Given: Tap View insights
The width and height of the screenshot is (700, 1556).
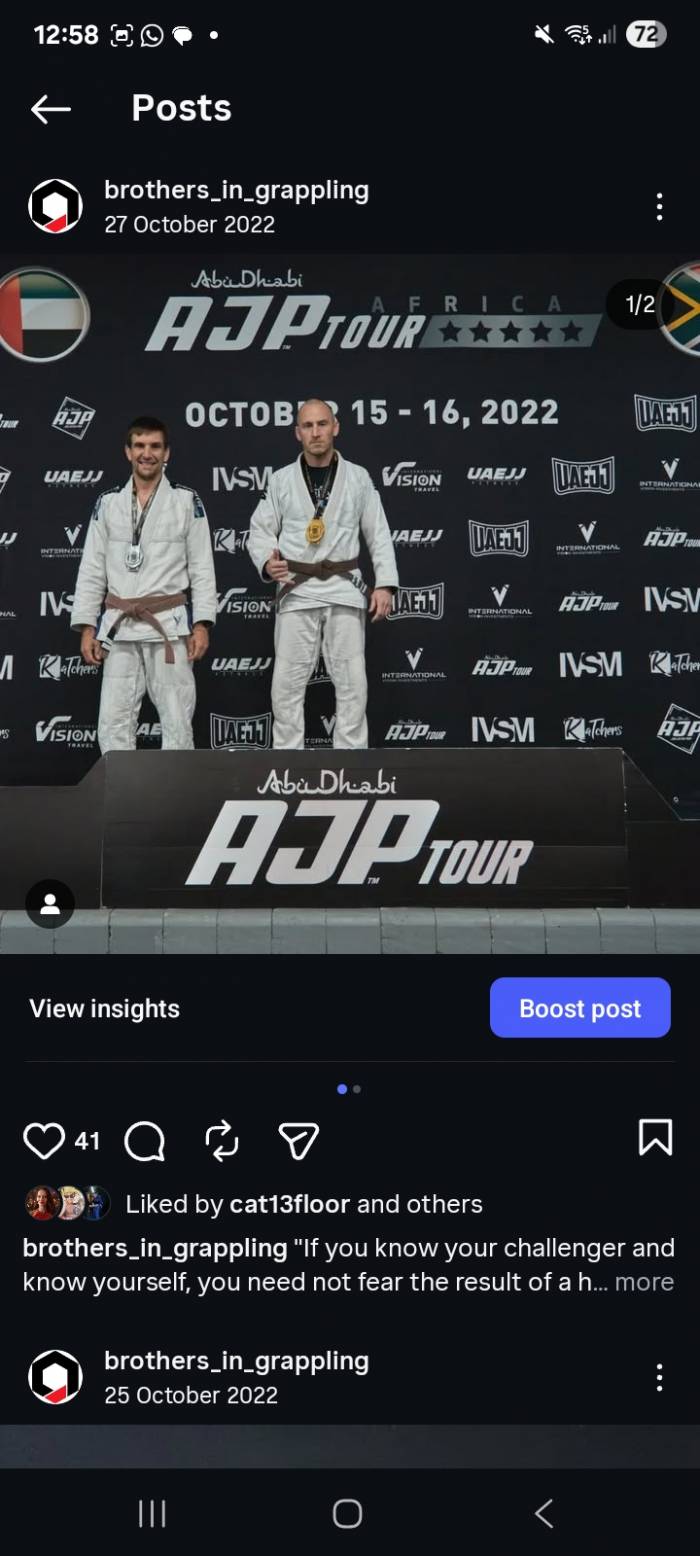Looking at the screenshot, I should point(104,1008).
